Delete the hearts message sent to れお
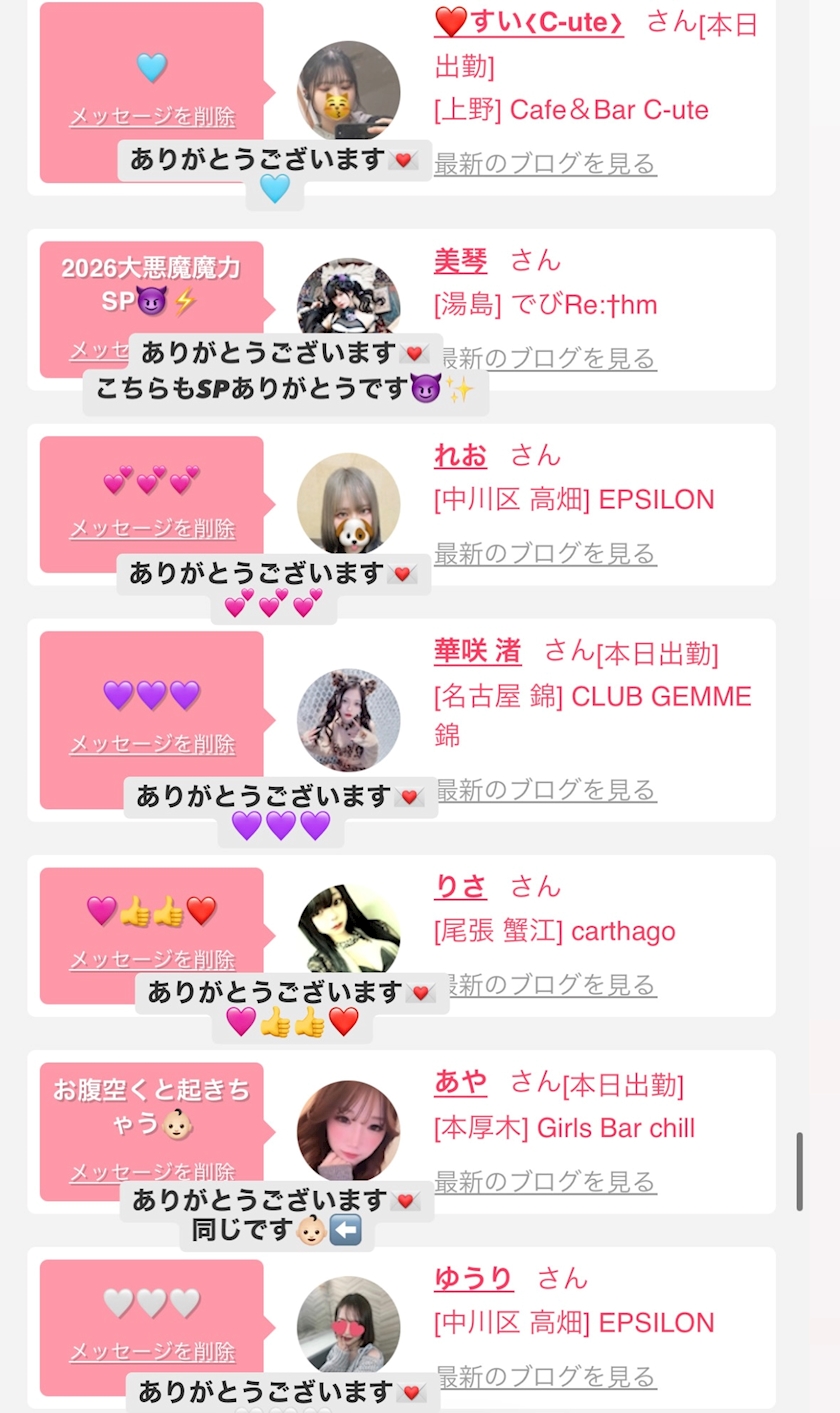840x1413 pixels. (152, 529)
